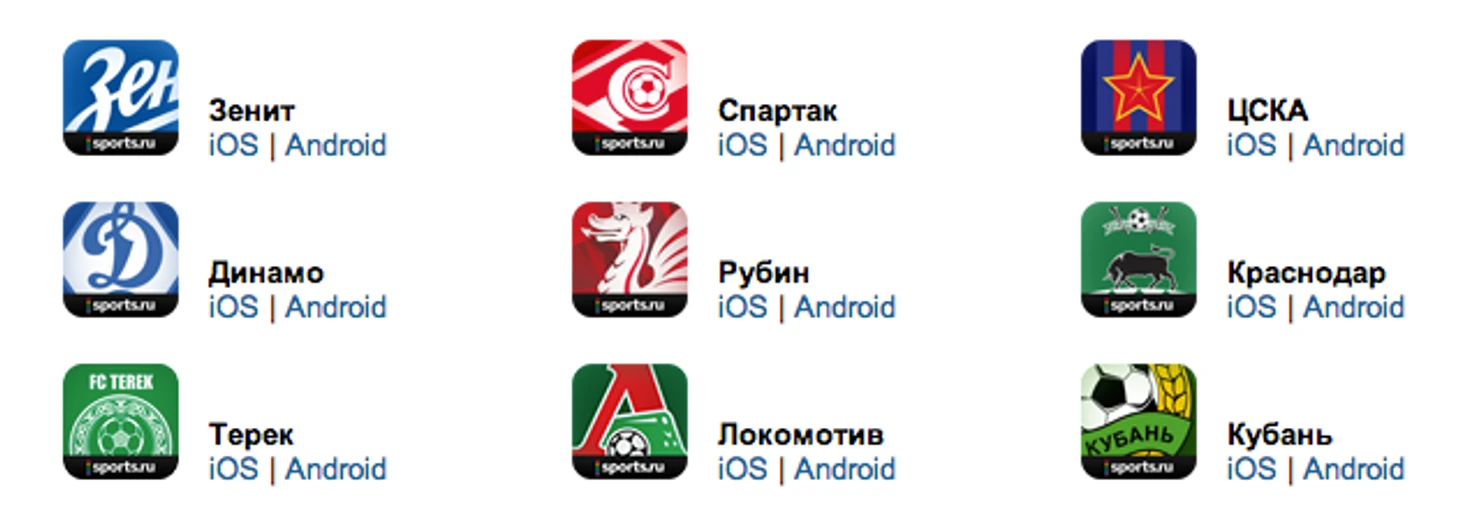Viewport: 1460px width, 521px height.
Task: Select the Android link under Терек
Action: [336, 469]
